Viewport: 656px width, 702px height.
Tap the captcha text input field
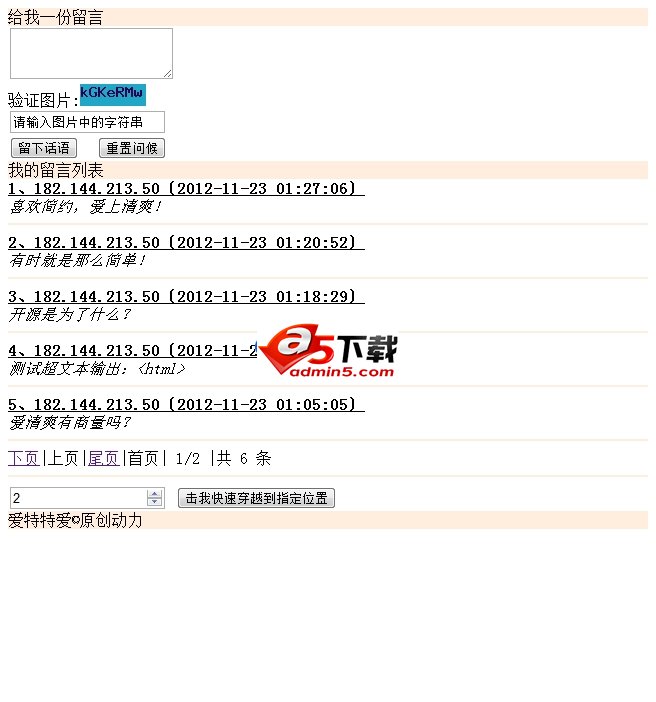87,122
